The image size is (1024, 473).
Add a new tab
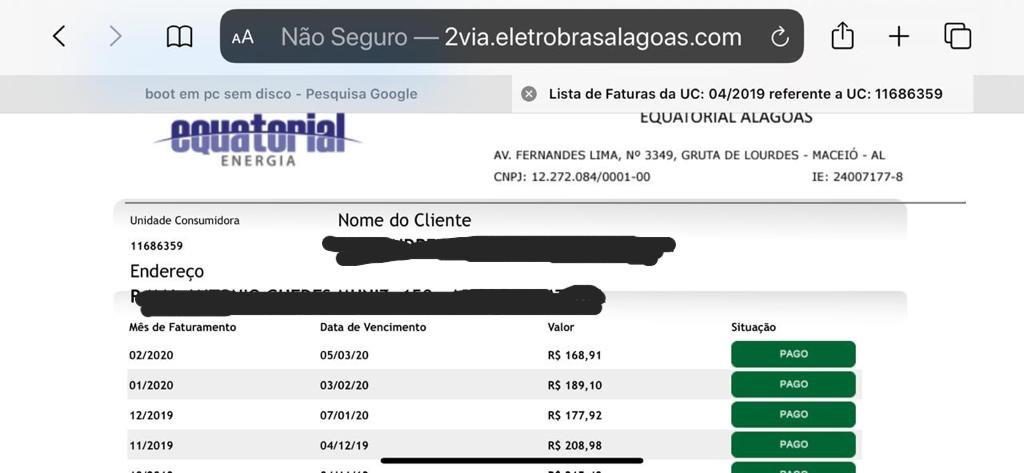click(899, 37)
